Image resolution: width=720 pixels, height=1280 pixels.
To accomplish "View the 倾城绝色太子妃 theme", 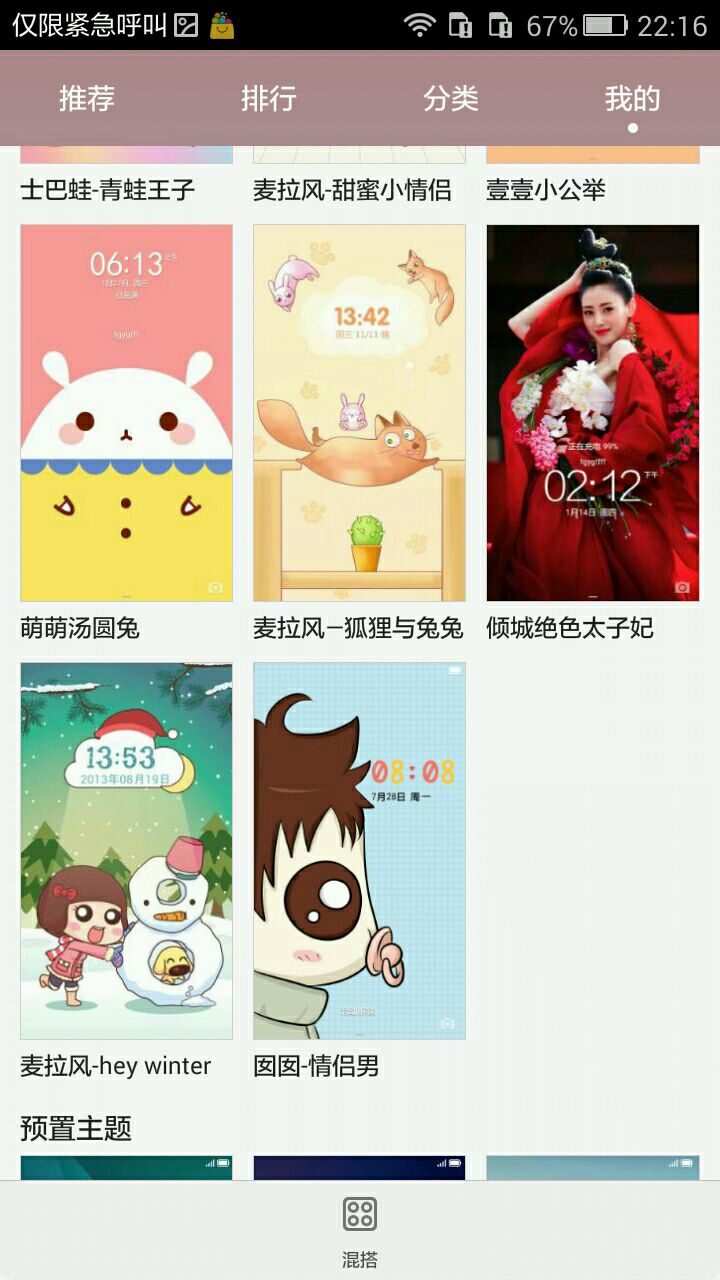I will point(593,412).
